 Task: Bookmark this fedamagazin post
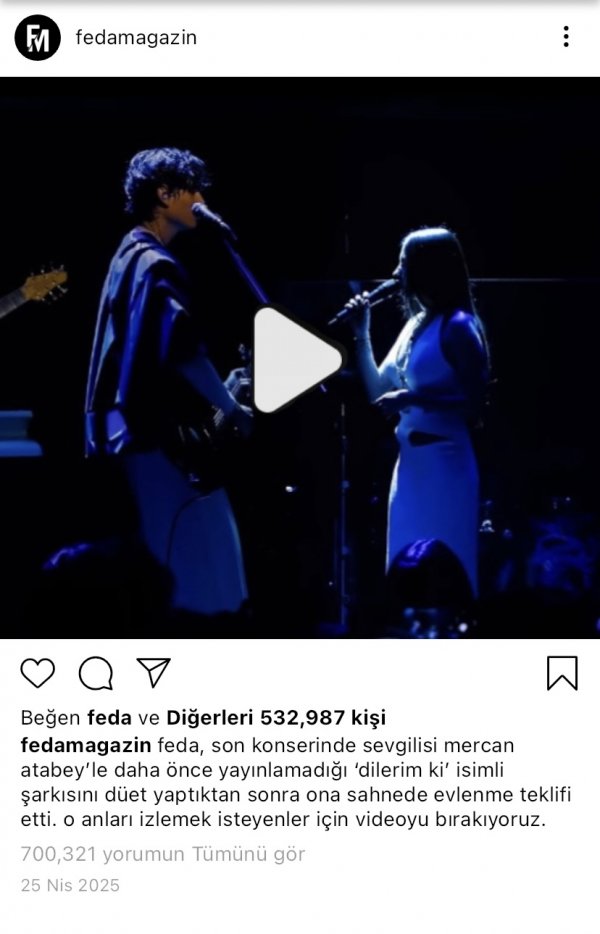(562, 673)
